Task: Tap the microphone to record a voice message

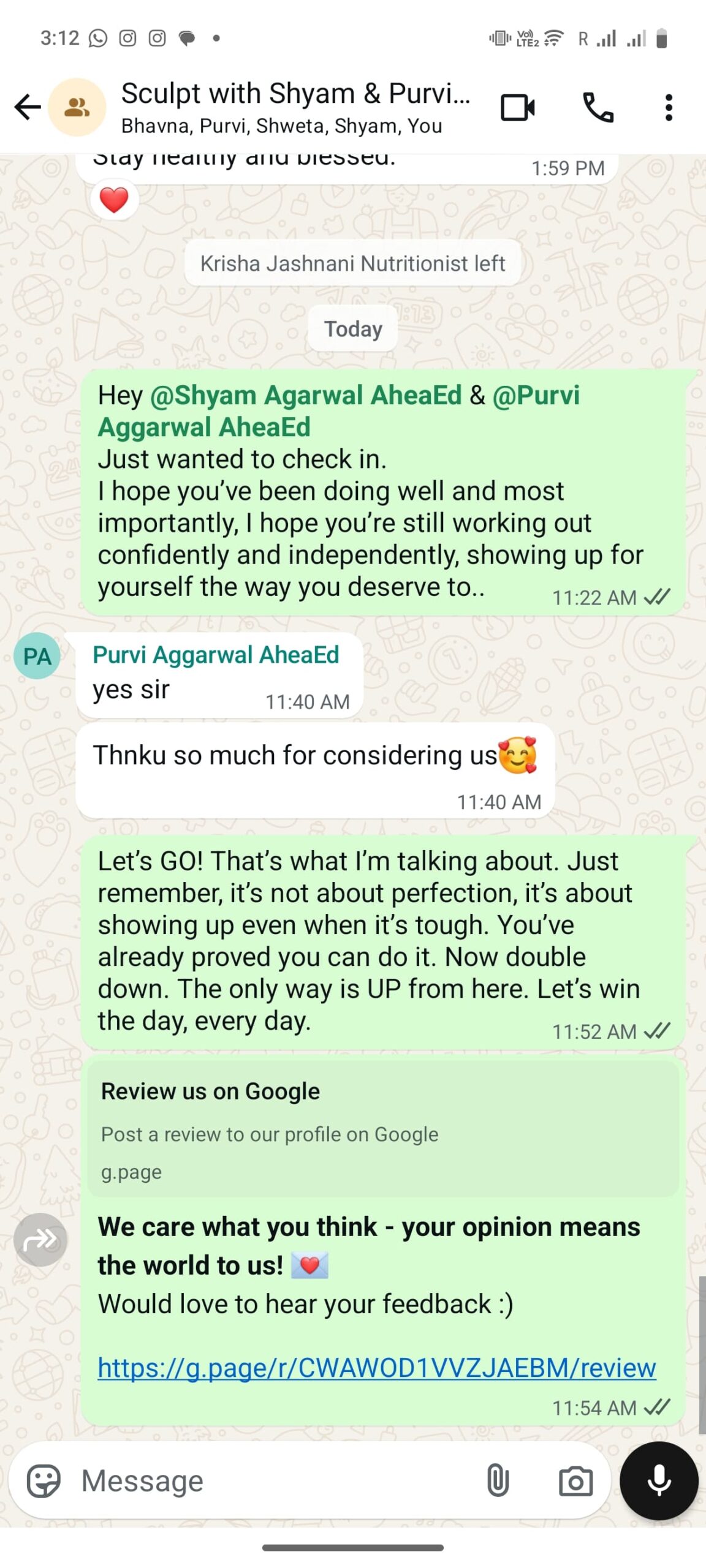Action: point(659,1481)
